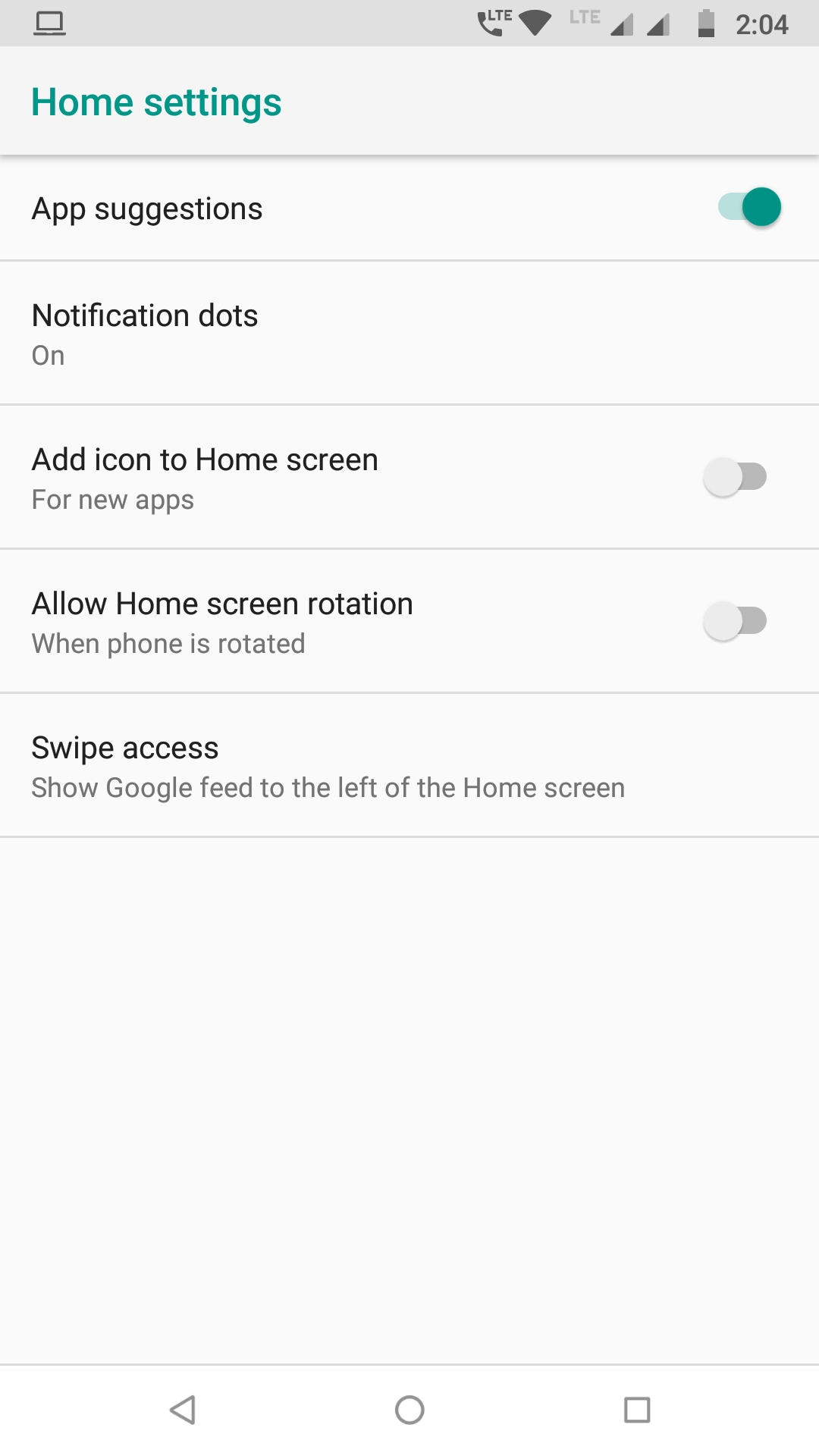Click the battery icon in status bar
The height and width of the screenshot is (1456, 819).
(705, 23)
